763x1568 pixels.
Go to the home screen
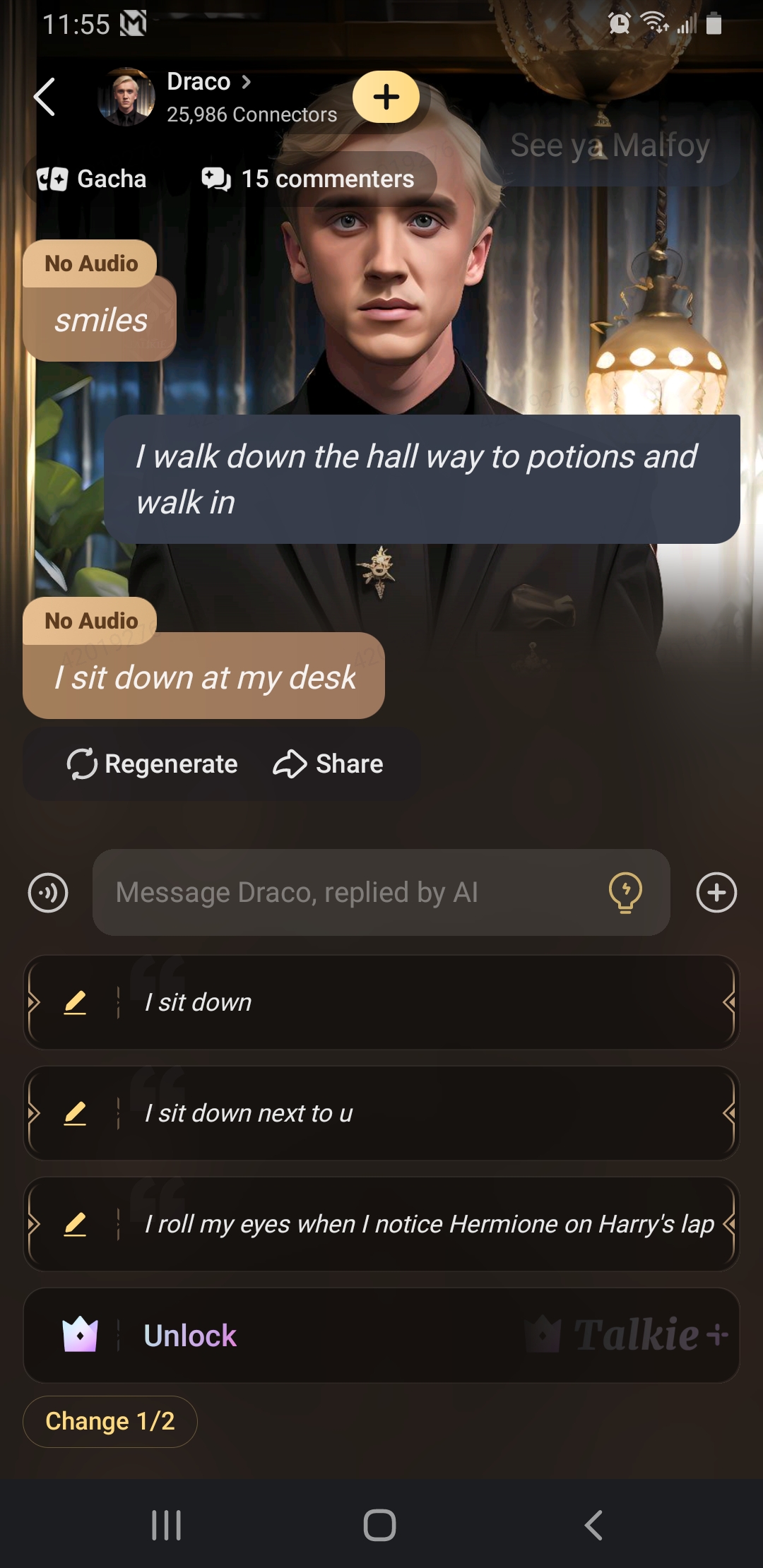tap(380, 1526)
